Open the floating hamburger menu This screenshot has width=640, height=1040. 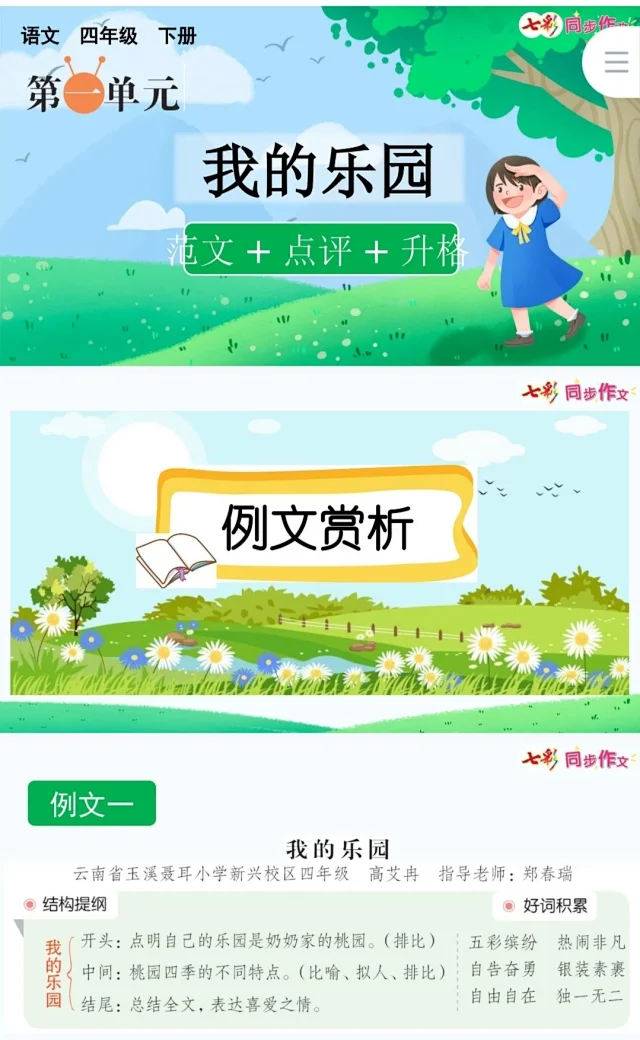coord(616,62)
